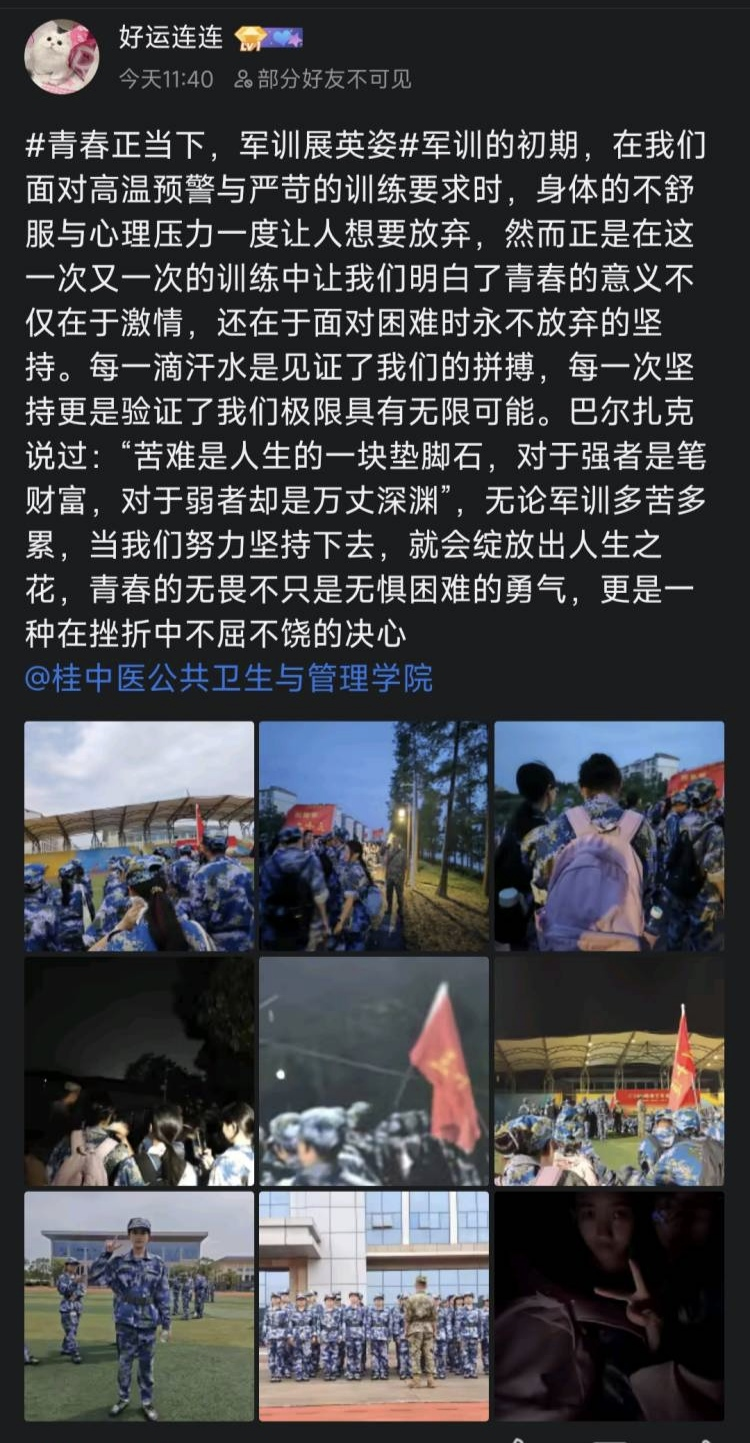The image size is (750, 1443).
Task: Open 好运连连's profile avatar
Action: (x=62, y=57)
